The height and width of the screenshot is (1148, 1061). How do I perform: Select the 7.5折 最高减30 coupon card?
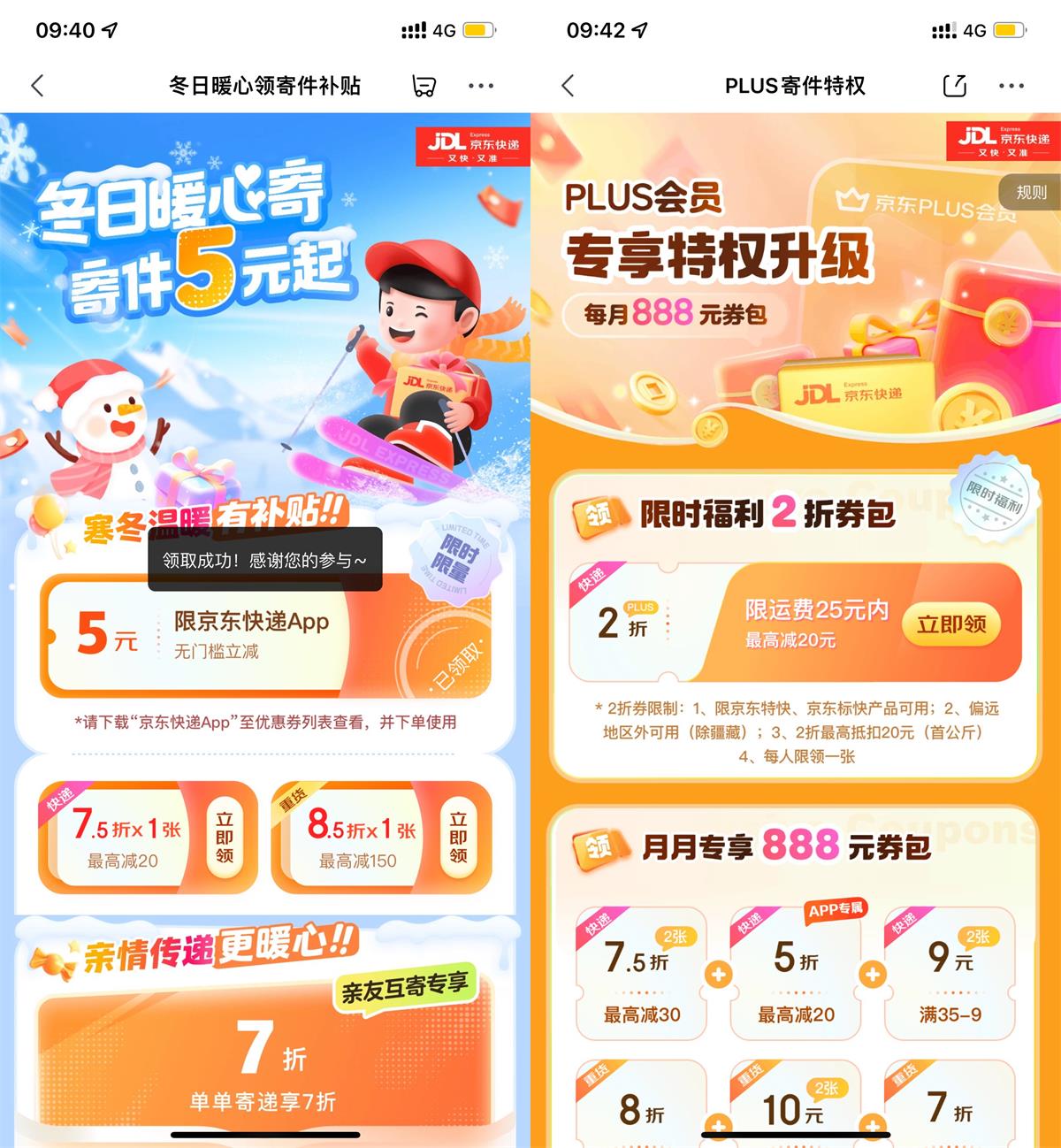641,975
